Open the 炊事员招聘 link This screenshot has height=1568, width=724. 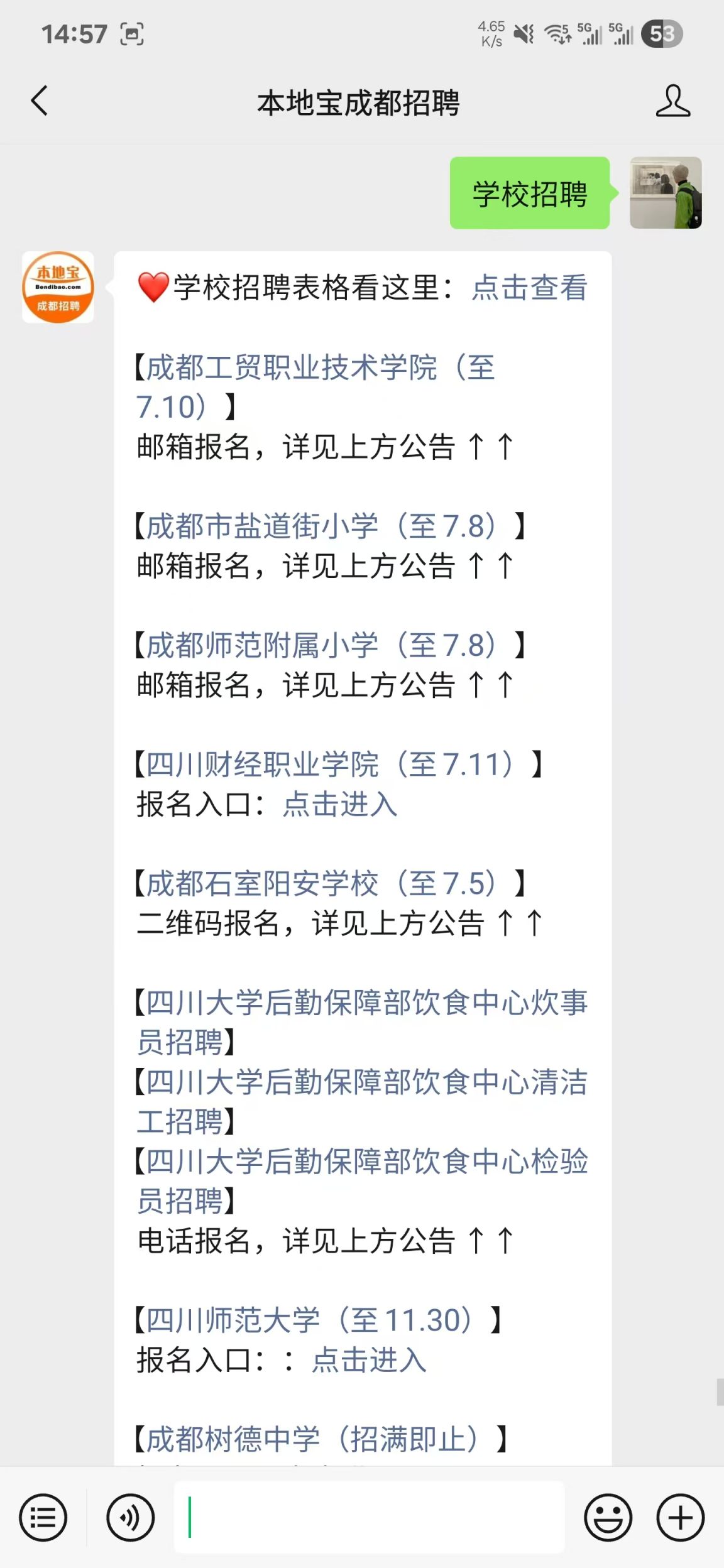click(x=362, y=1022)
